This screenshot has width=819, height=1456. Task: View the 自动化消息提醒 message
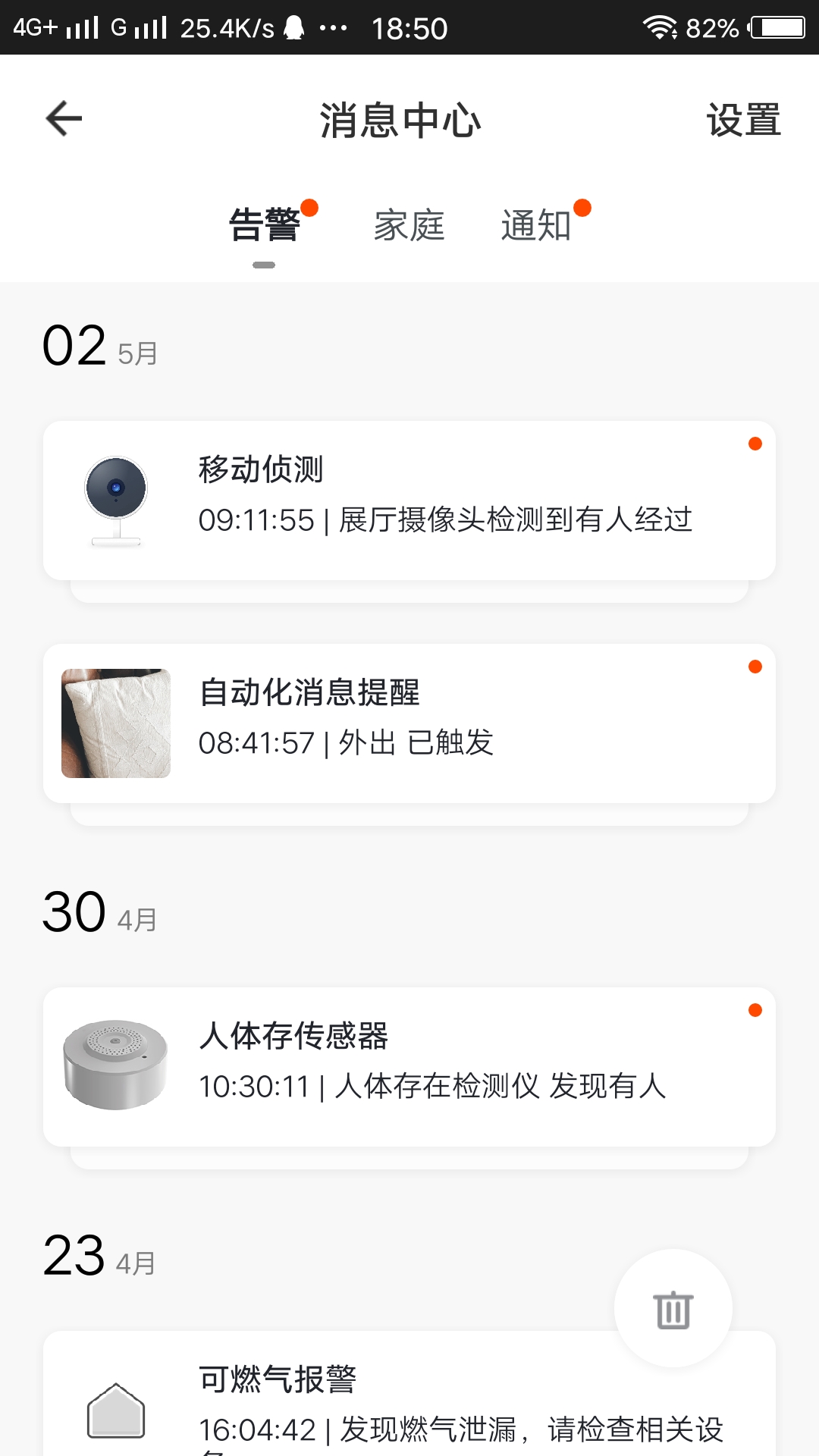(409, 723)
